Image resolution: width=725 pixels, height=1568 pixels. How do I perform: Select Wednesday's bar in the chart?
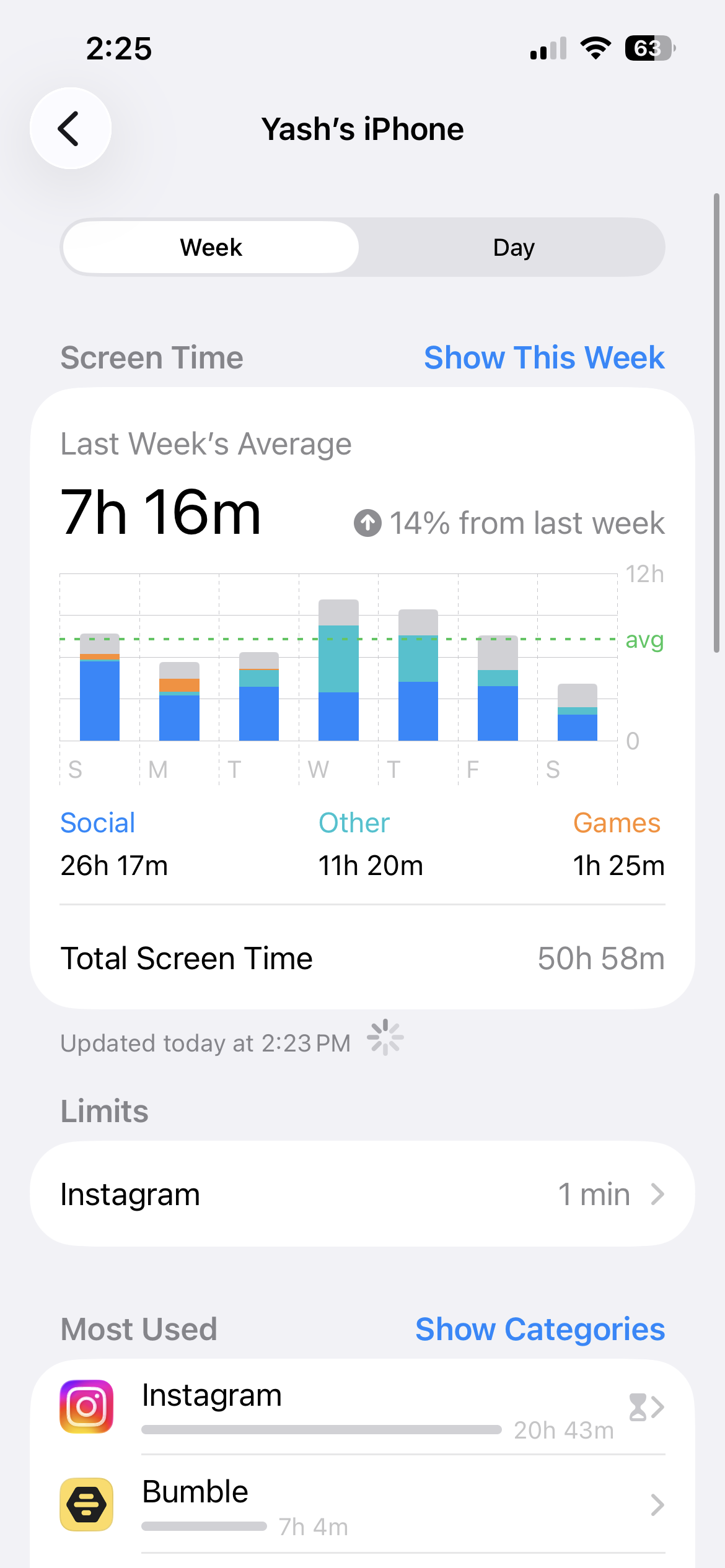(x=338, y=670)
